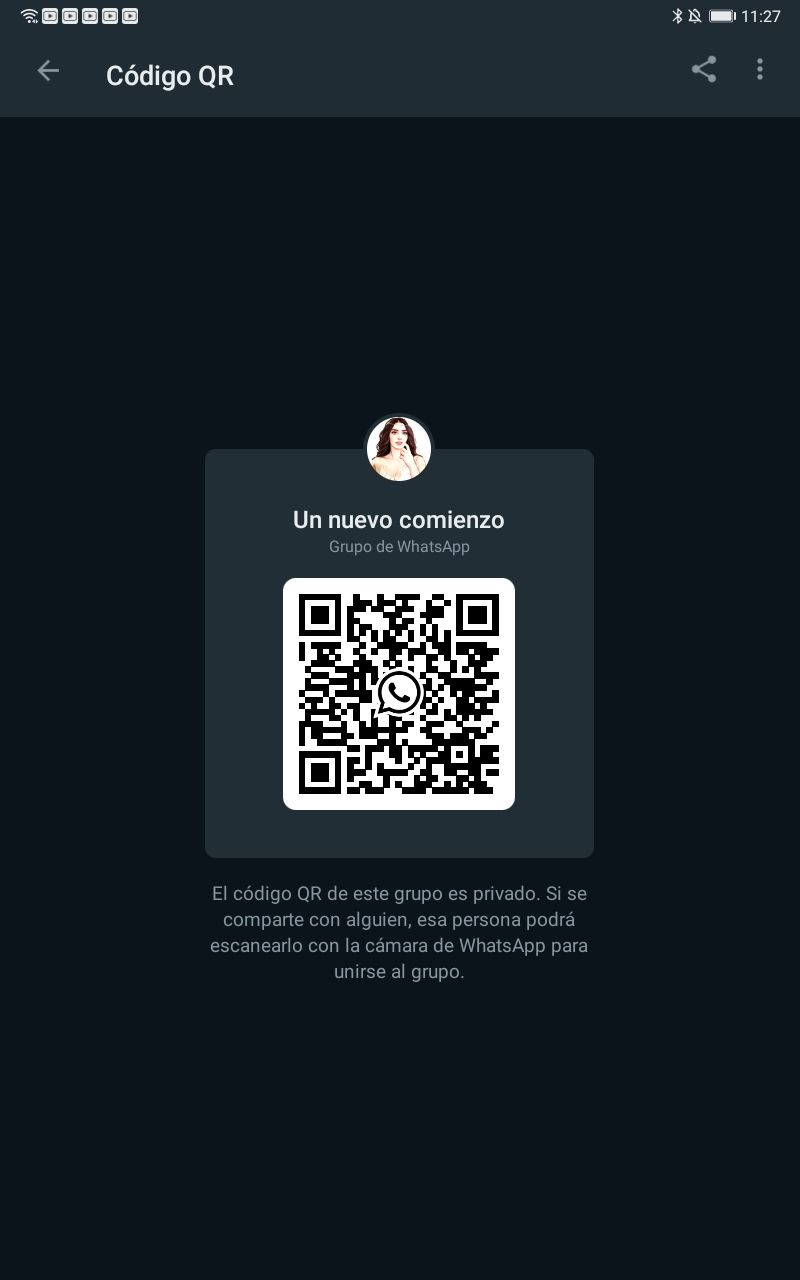This screenshot has width=800, height=1280.
Task: Open the three-dot overflow menu
Action: coord(760,69)
